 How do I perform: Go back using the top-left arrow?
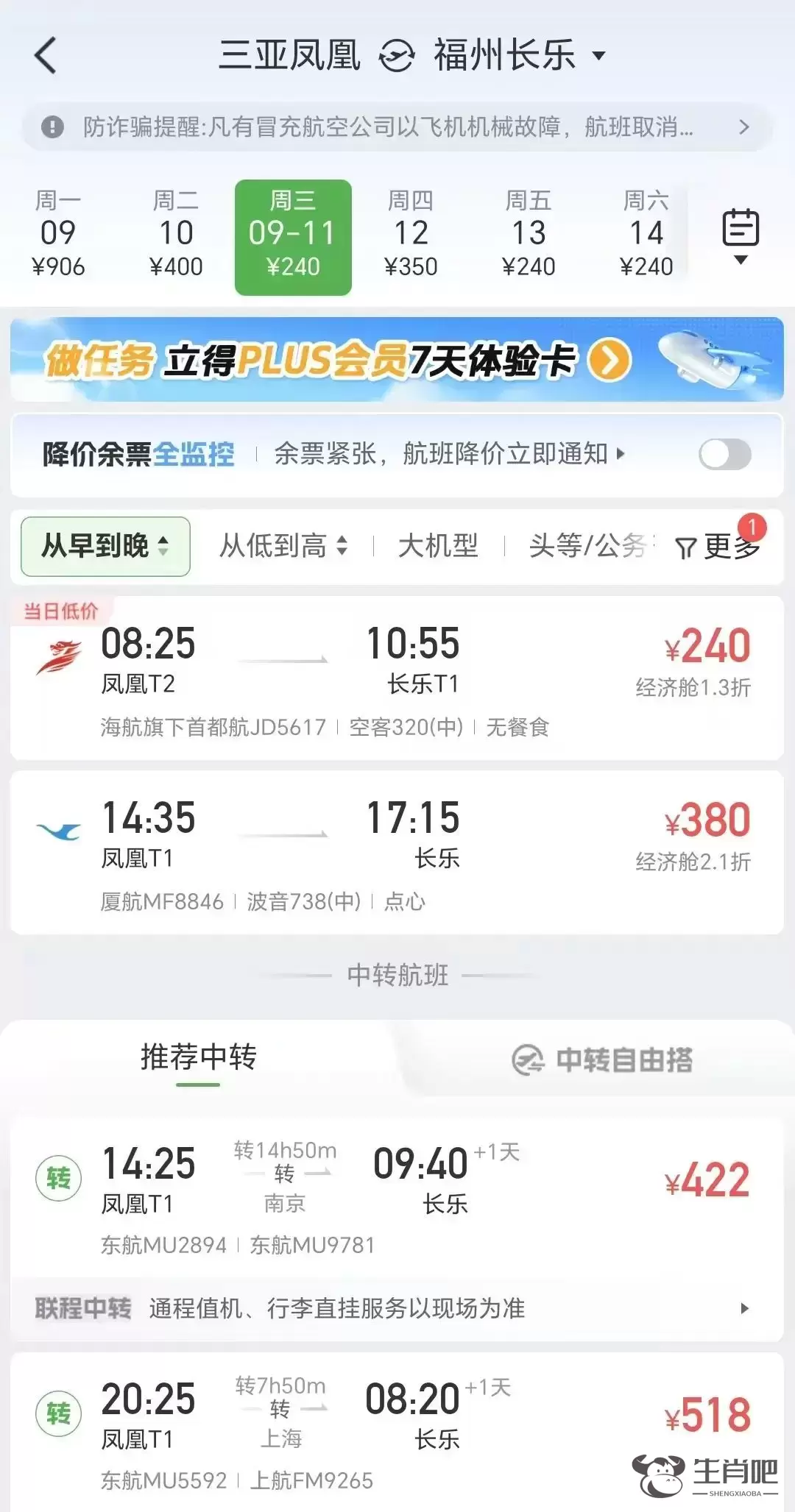pos(46,56)
